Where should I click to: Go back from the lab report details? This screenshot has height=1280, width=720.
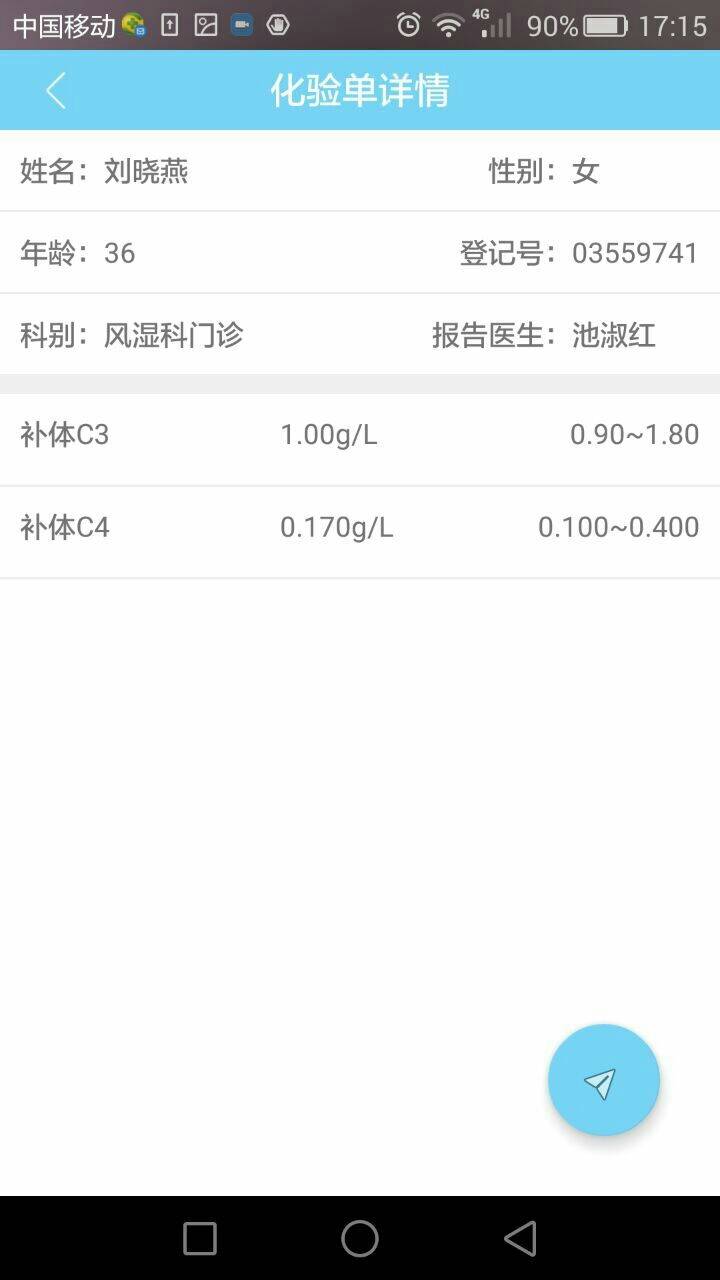click(x=55, y=91)
